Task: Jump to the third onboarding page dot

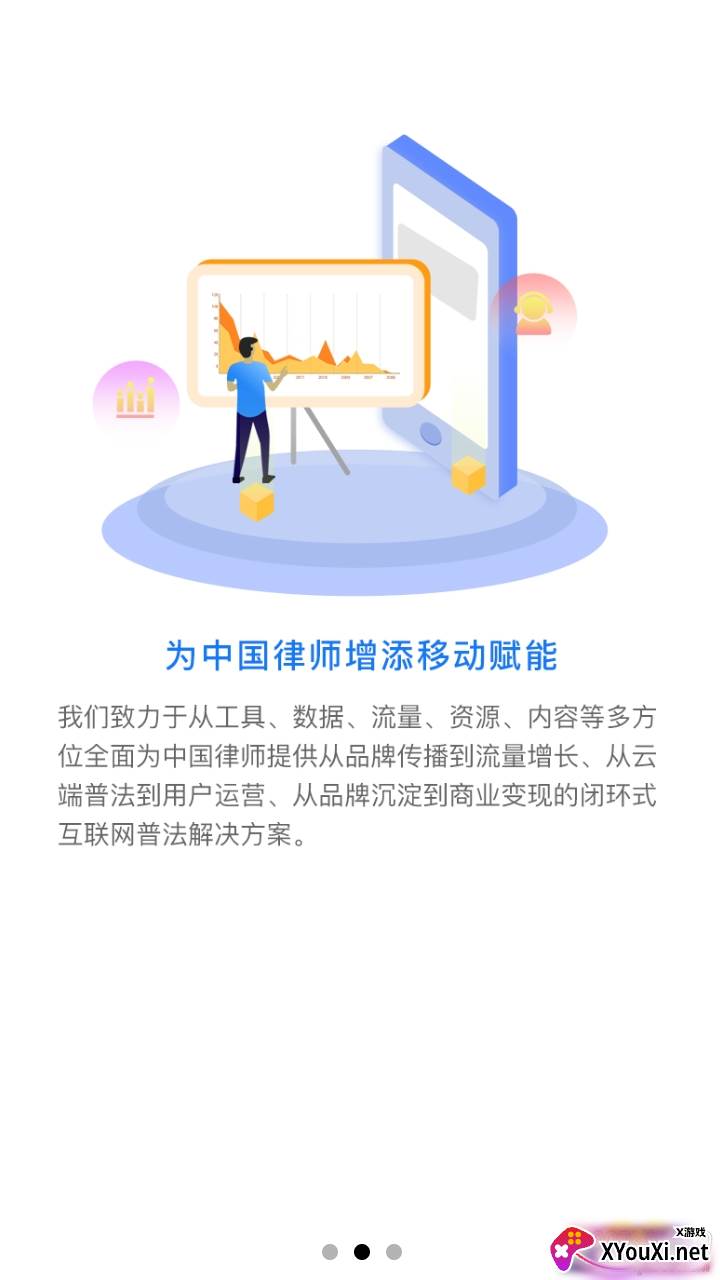Action: (394, 1251)
